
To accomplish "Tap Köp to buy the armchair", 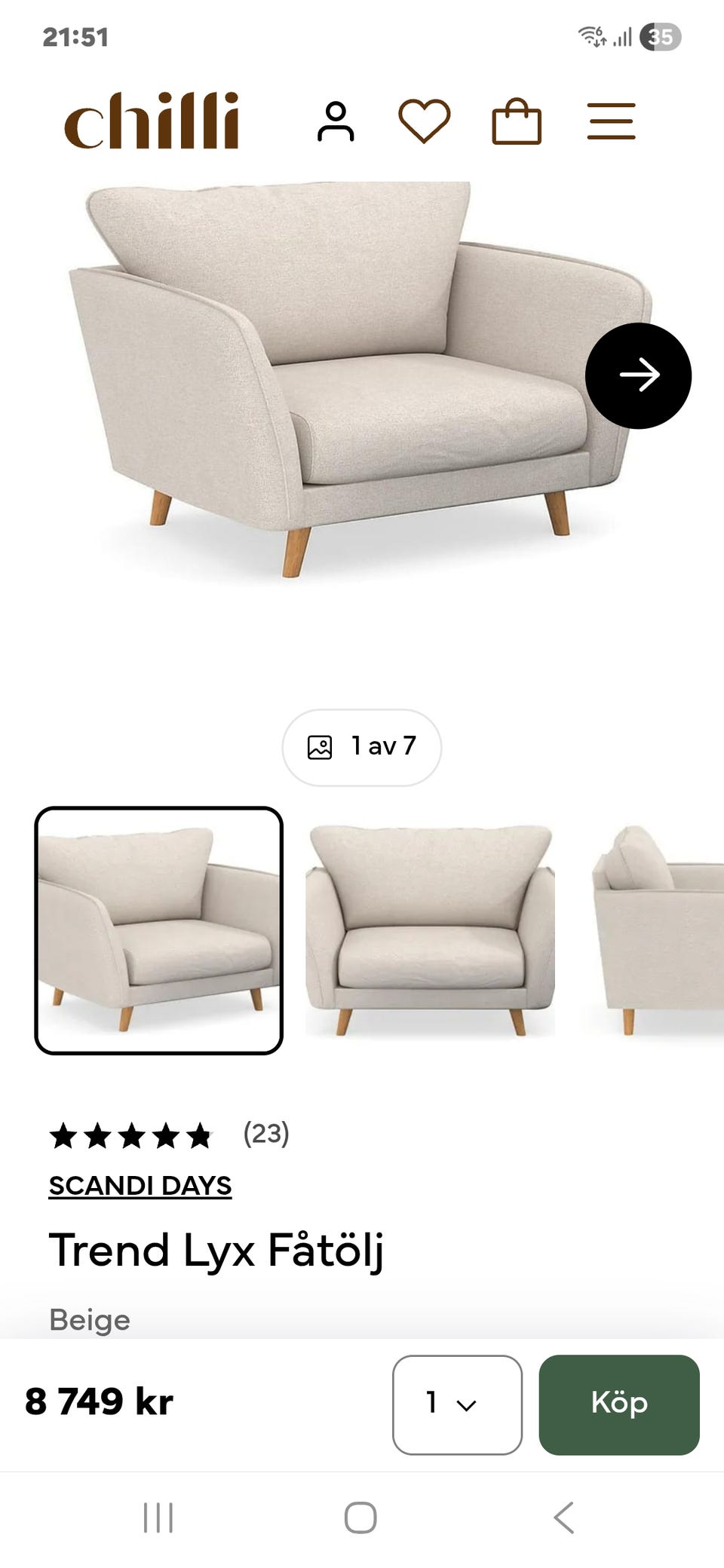I will pyautogui.click(x=618, y=1404).
